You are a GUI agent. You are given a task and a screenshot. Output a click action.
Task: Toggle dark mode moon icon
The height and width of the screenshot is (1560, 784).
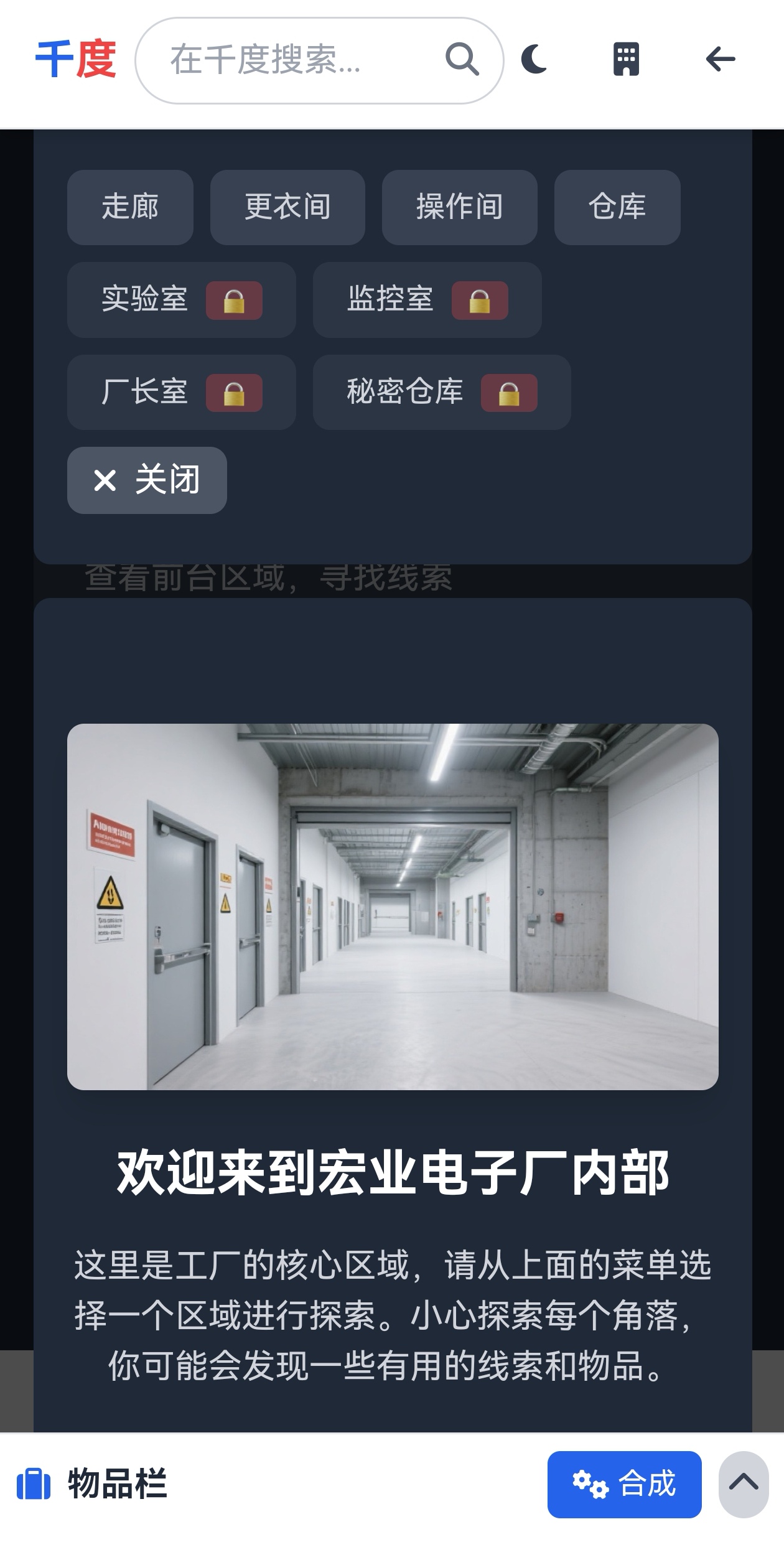[534, 60]
